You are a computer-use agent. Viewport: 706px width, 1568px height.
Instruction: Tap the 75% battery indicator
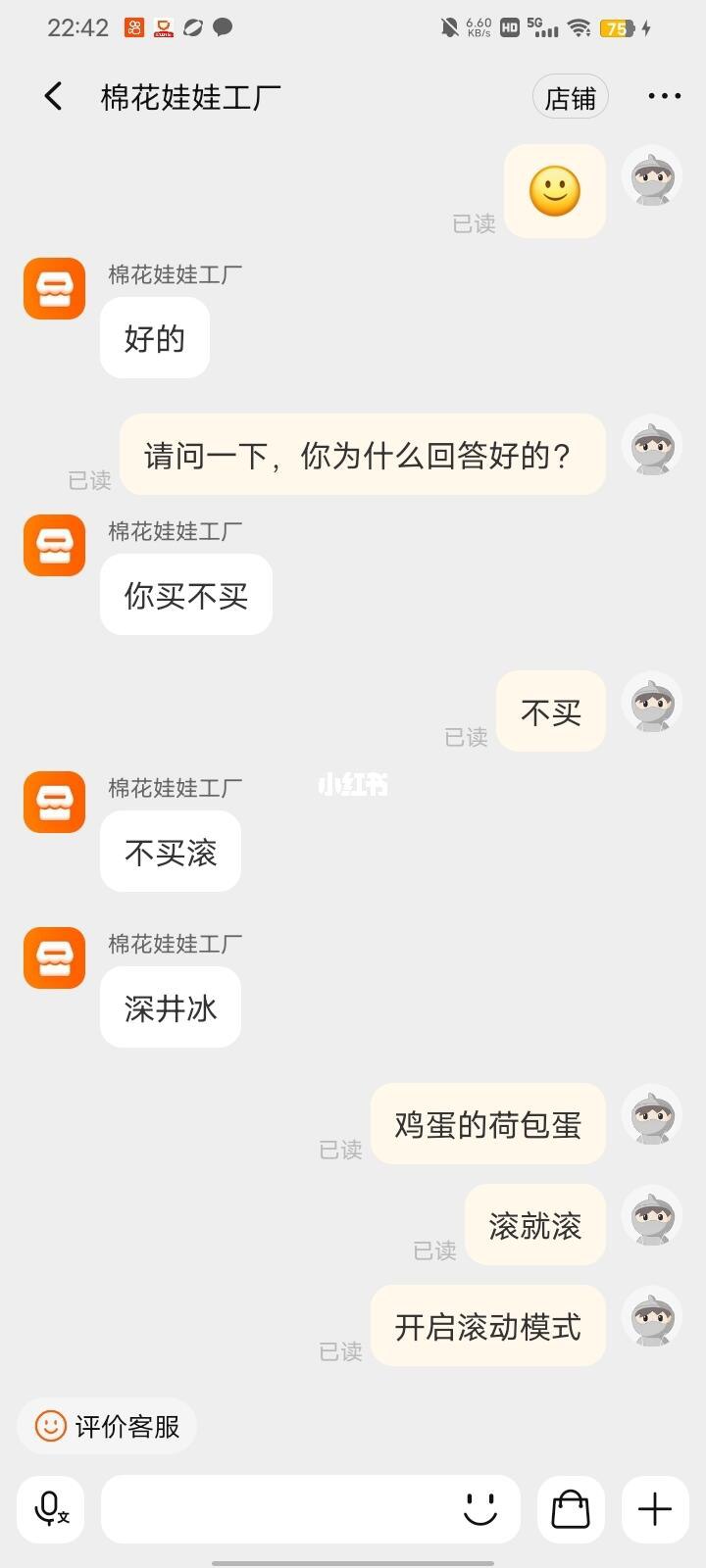tap(614, 26)
